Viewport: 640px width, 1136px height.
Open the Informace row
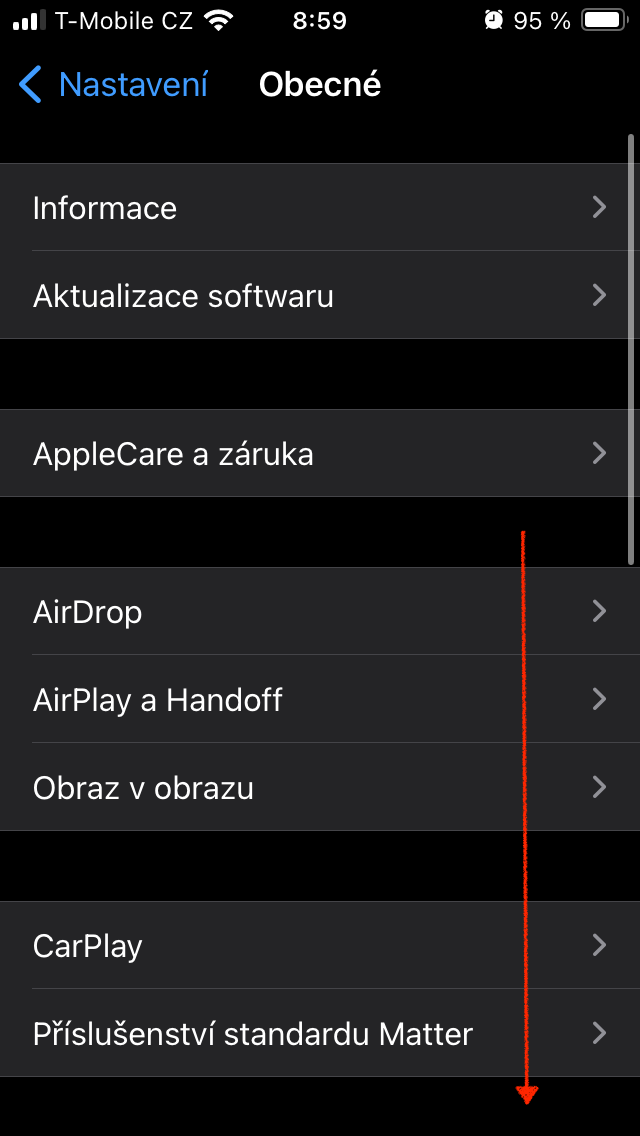(320, 208)
